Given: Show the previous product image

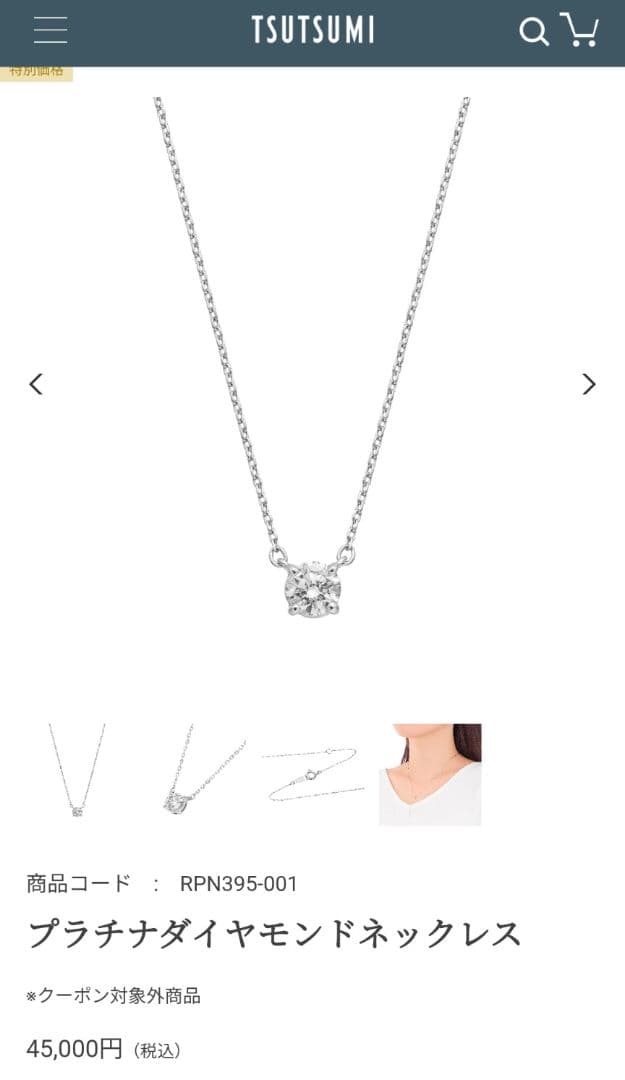Looking at the screenshot, I should click(36, 384).
